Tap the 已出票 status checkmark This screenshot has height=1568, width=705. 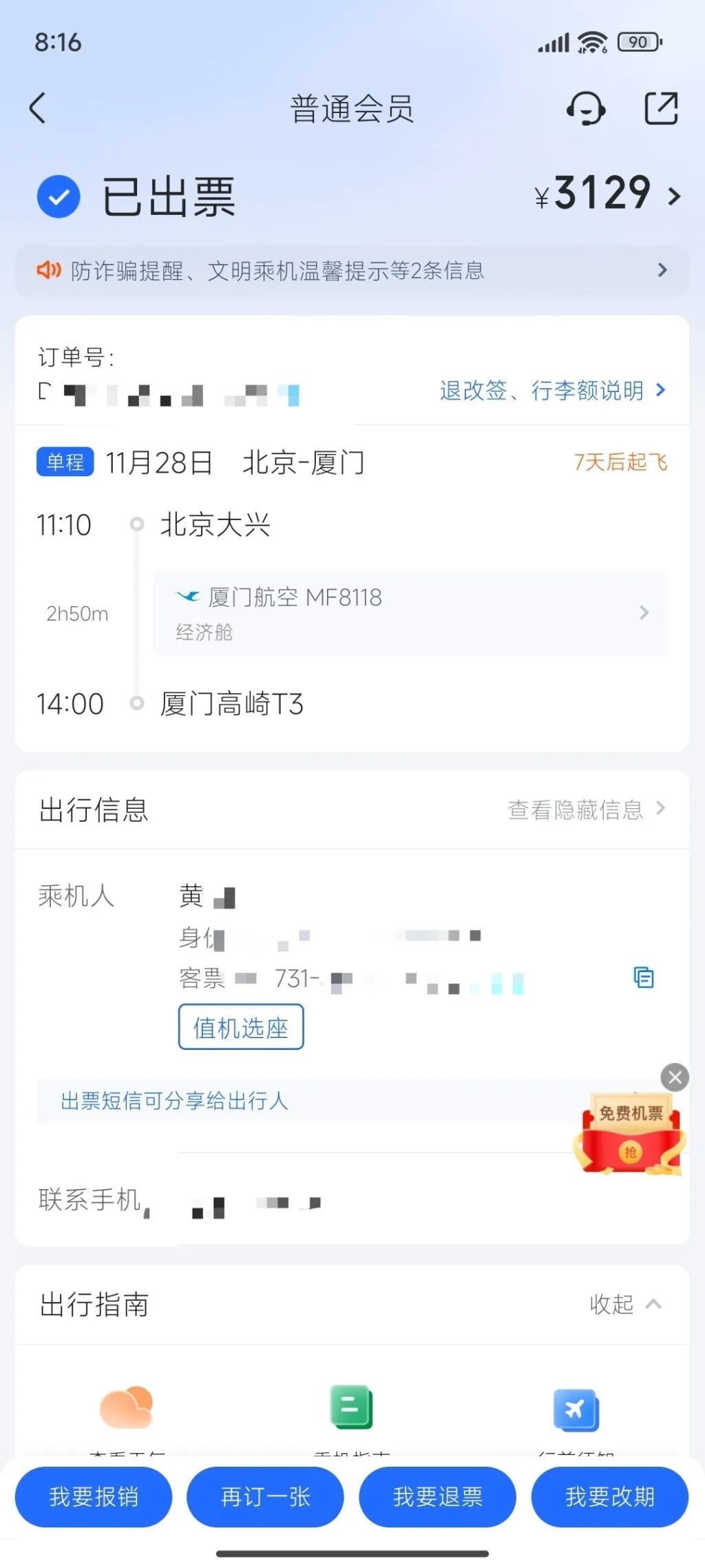59,196
